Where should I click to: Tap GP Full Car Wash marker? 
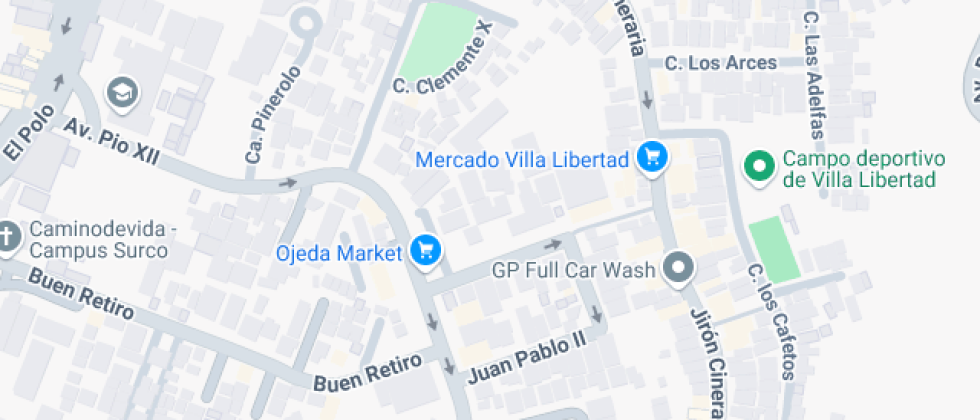[680, 268]
